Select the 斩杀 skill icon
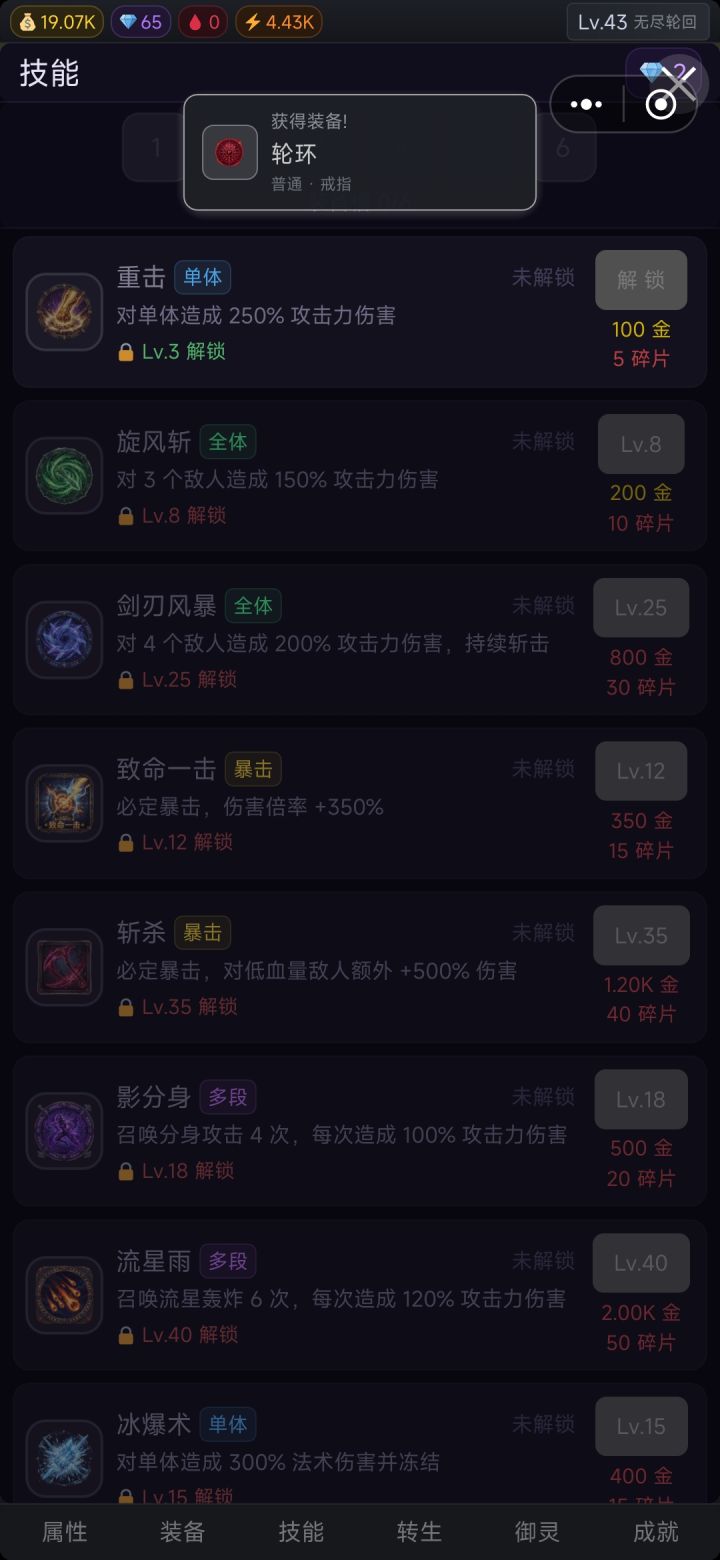720x1560 pixels. pyautogui.click(x=64, y=967)
